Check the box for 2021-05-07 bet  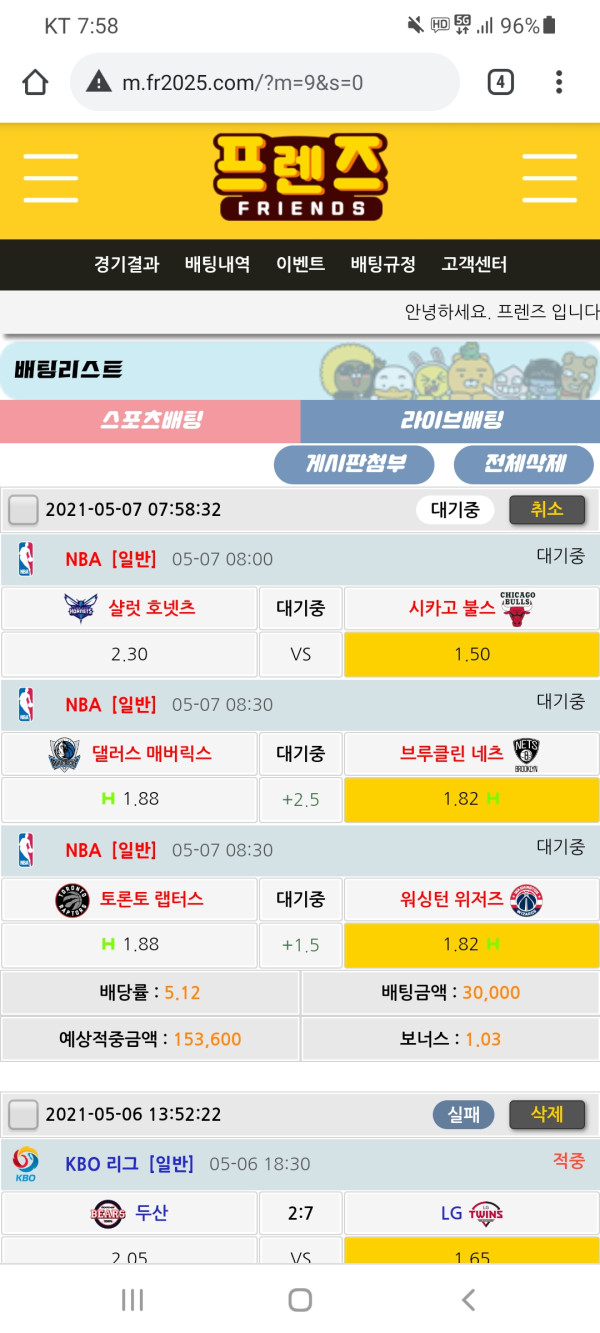tap(23, 510)
